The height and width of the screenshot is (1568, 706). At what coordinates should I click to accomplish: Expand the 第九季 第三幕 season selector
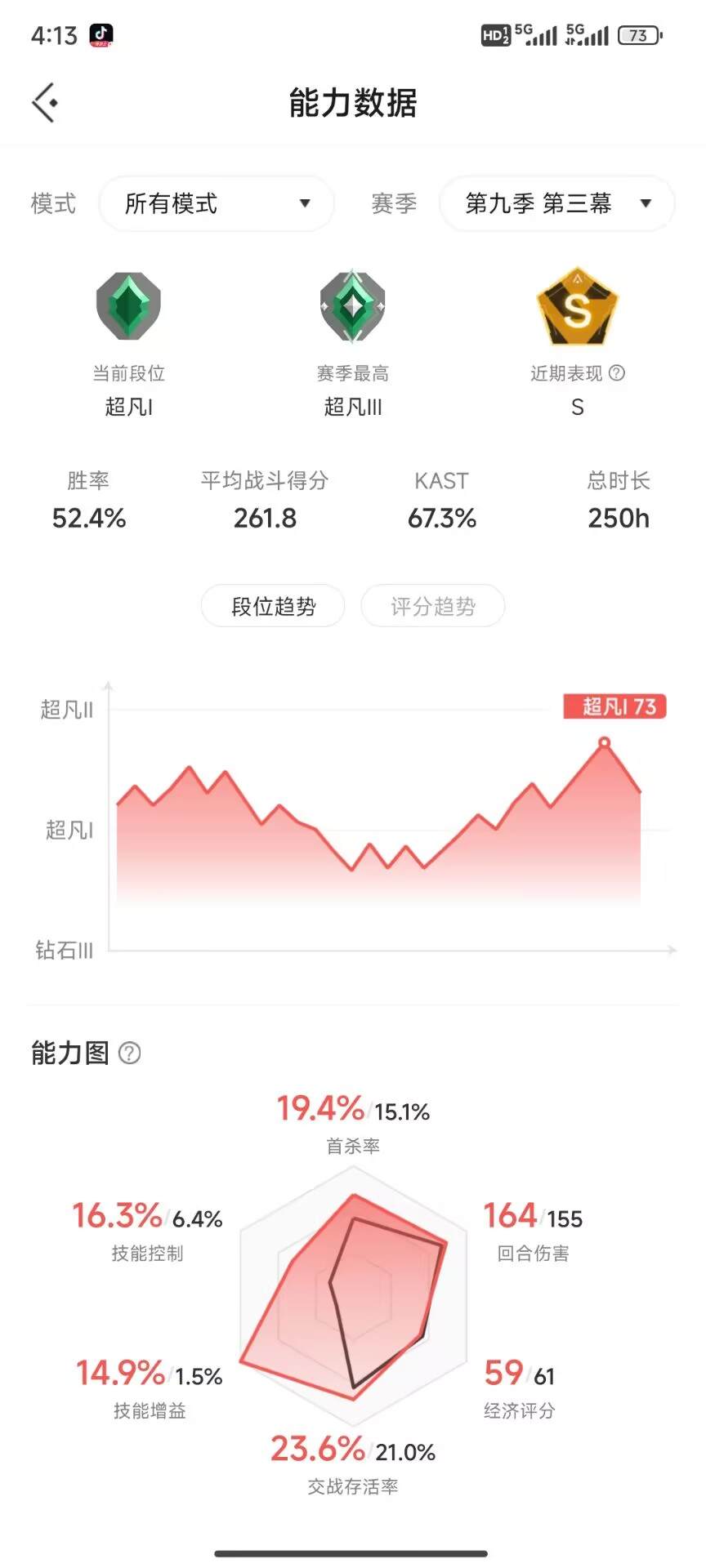556,204
